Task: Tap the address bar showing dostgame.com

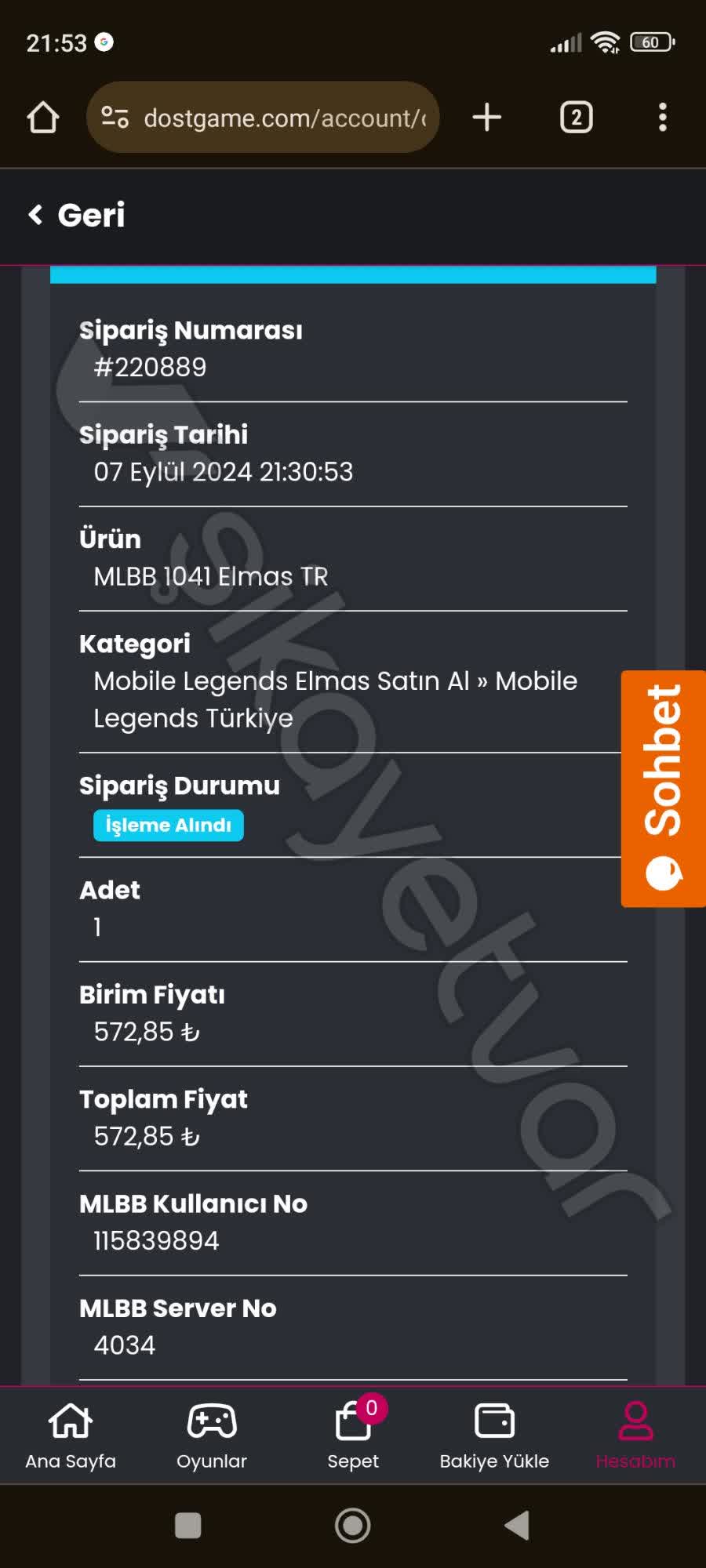Action: pos(282,118)
